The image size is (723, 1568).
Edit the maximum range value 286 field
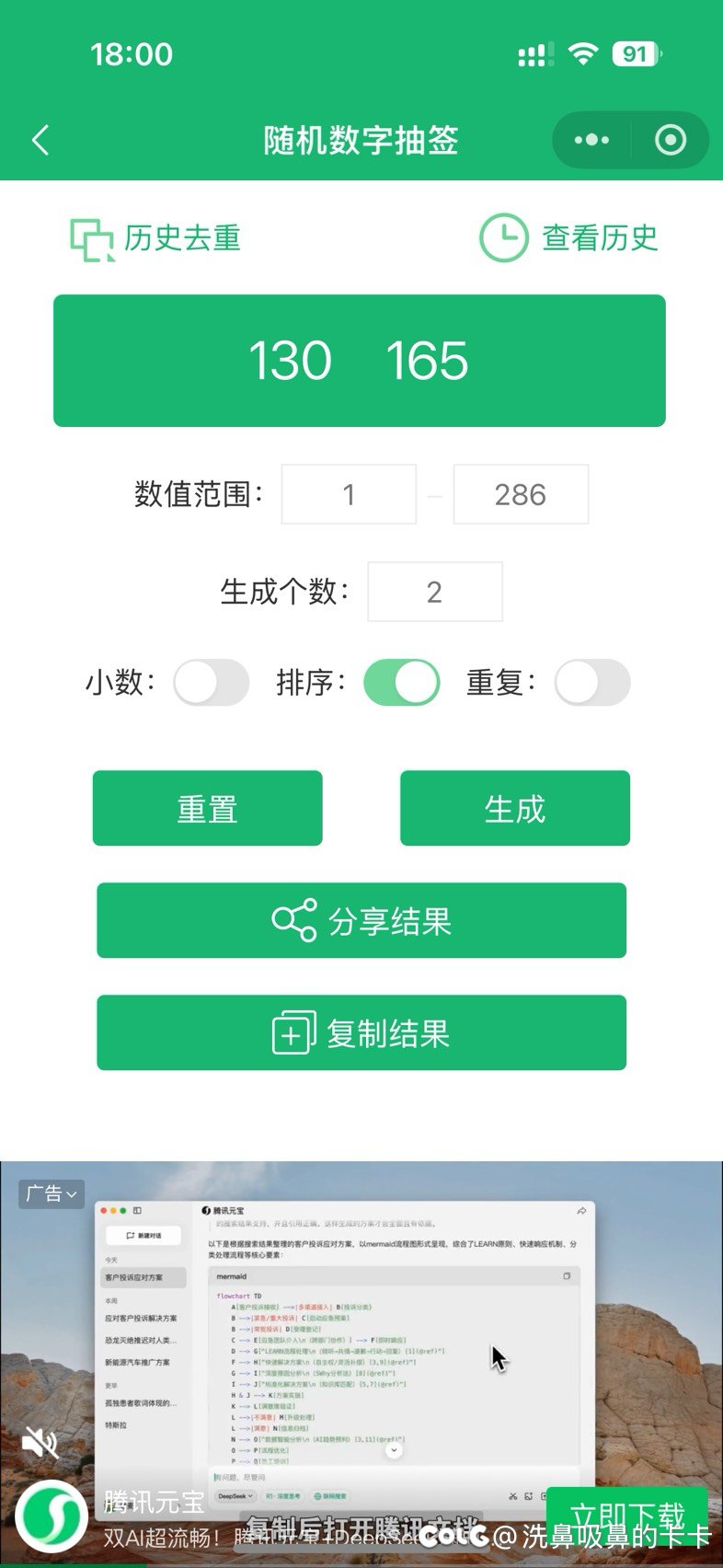521,494
